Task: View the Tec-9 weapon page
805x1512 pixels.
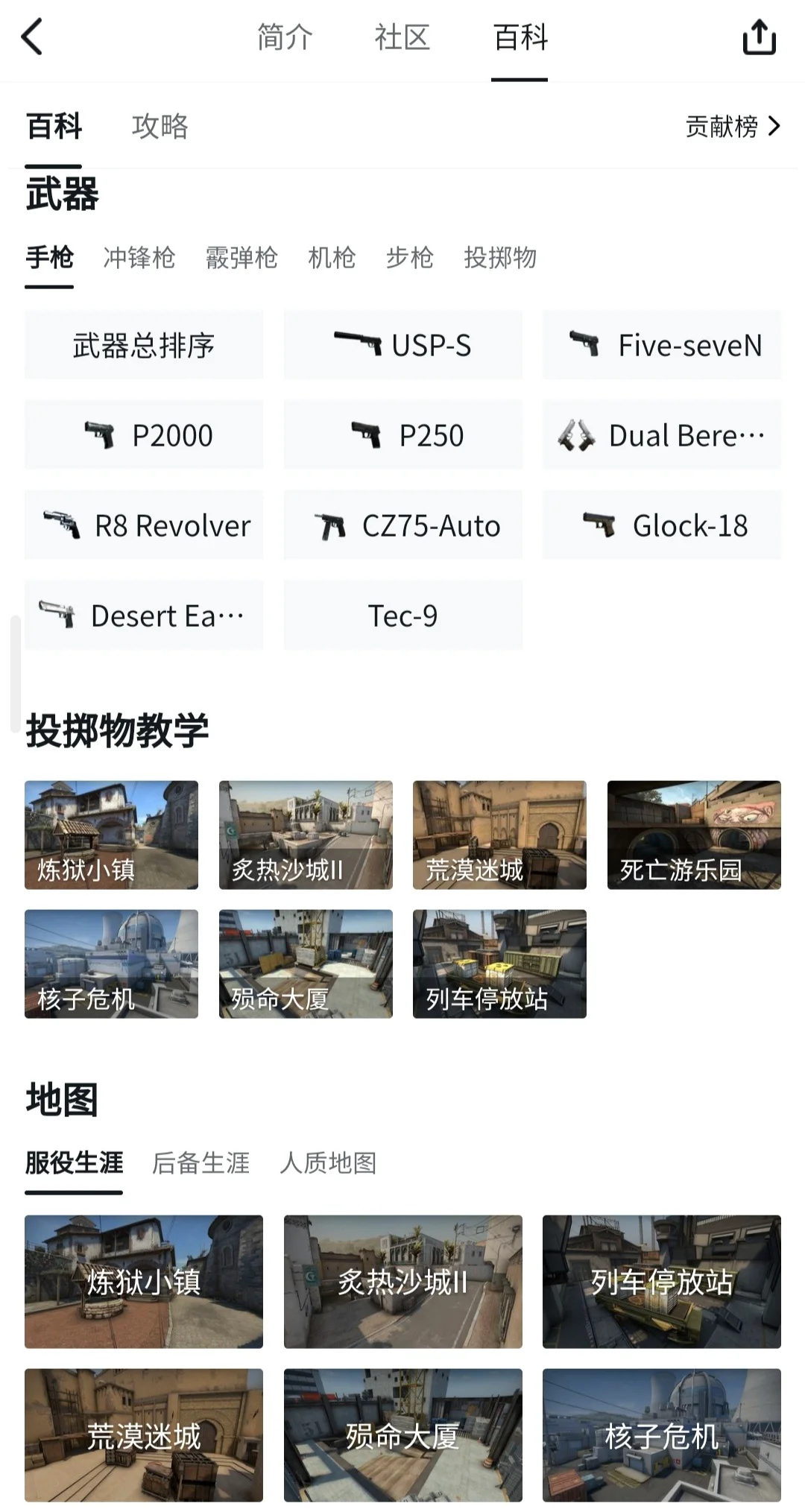Action: [x=402, y=616]
